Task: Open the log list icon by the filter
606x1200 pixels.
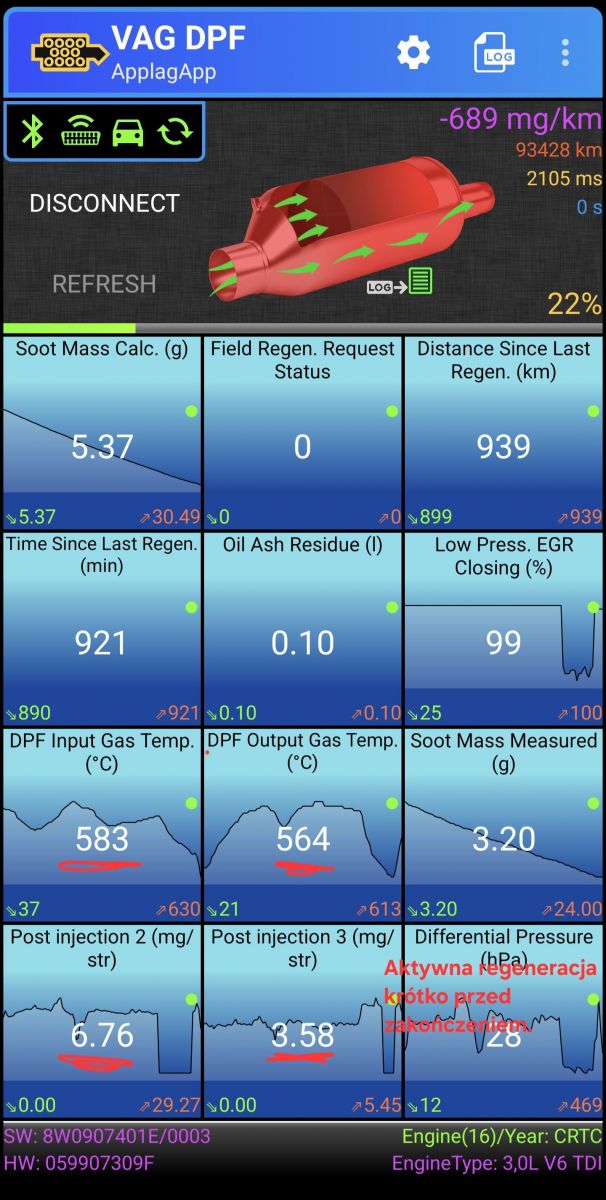Action: point(400,282)
